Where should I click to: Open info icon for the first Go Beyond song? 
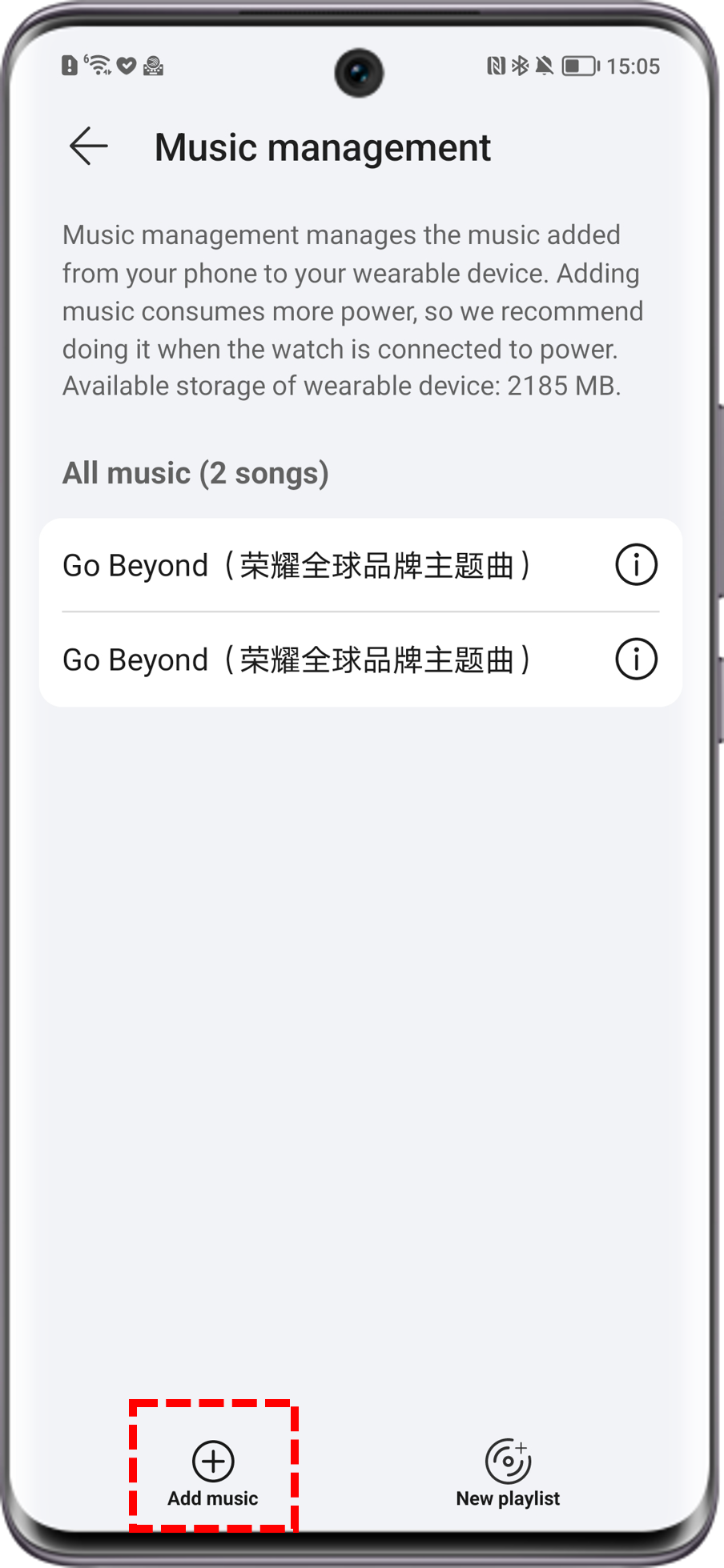(x=636, y=565)
